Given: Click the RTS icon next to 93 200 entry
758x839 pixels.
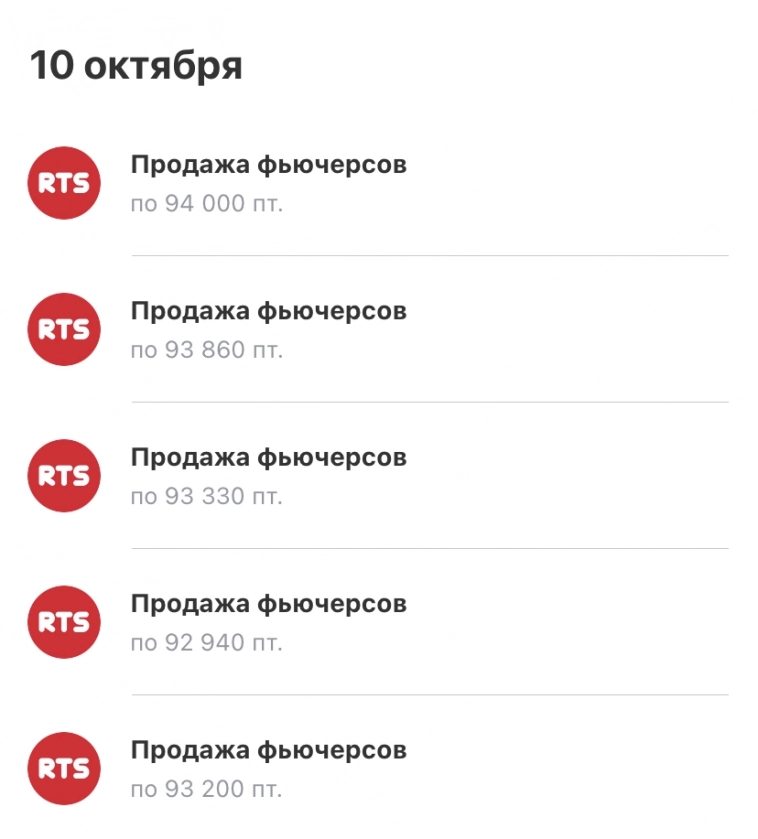Looking at the screenshot, I should (x=64, y=769).
